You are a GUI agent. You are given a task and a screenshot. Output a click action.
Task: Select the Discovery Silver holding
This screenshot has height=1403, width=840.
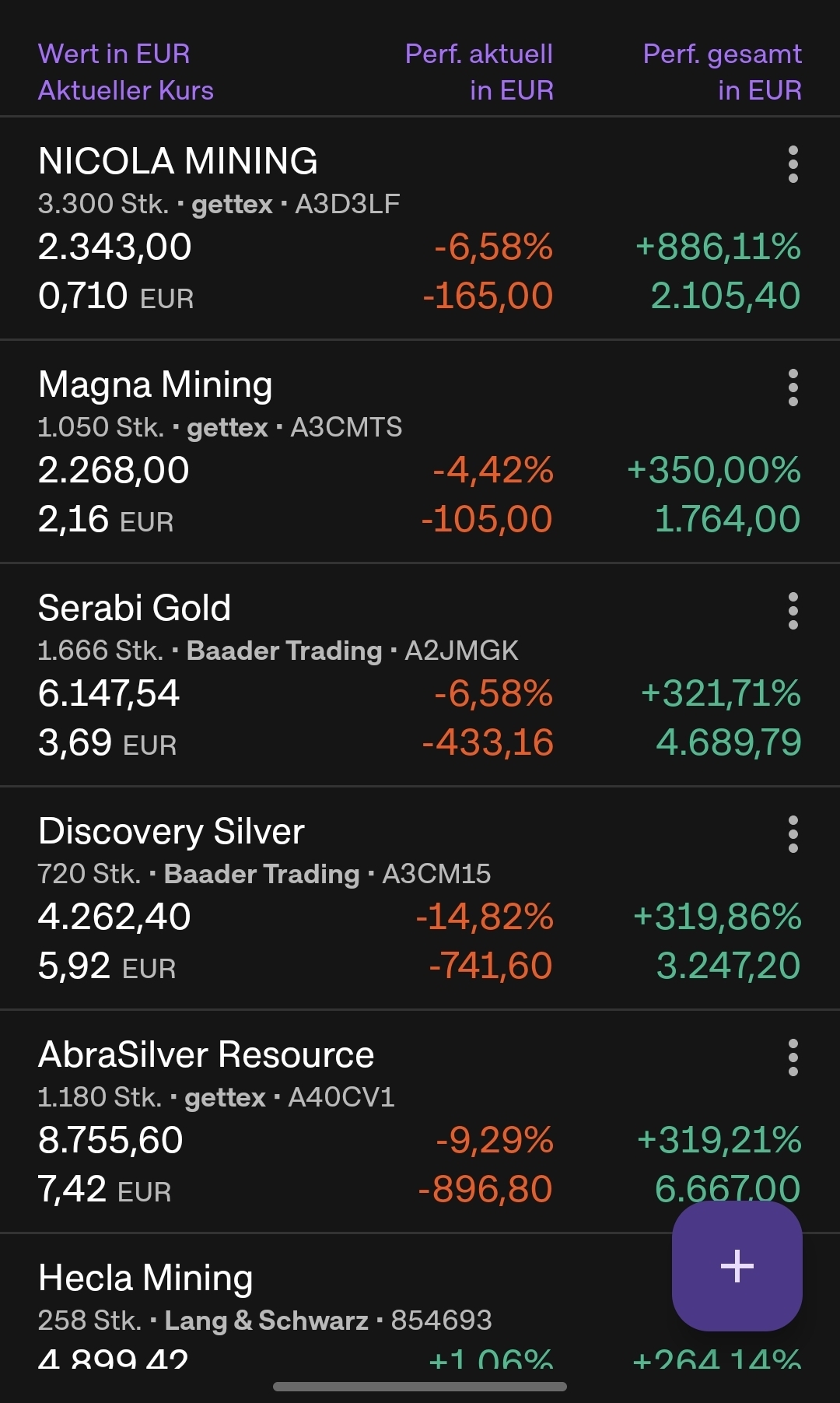[171, 832]
